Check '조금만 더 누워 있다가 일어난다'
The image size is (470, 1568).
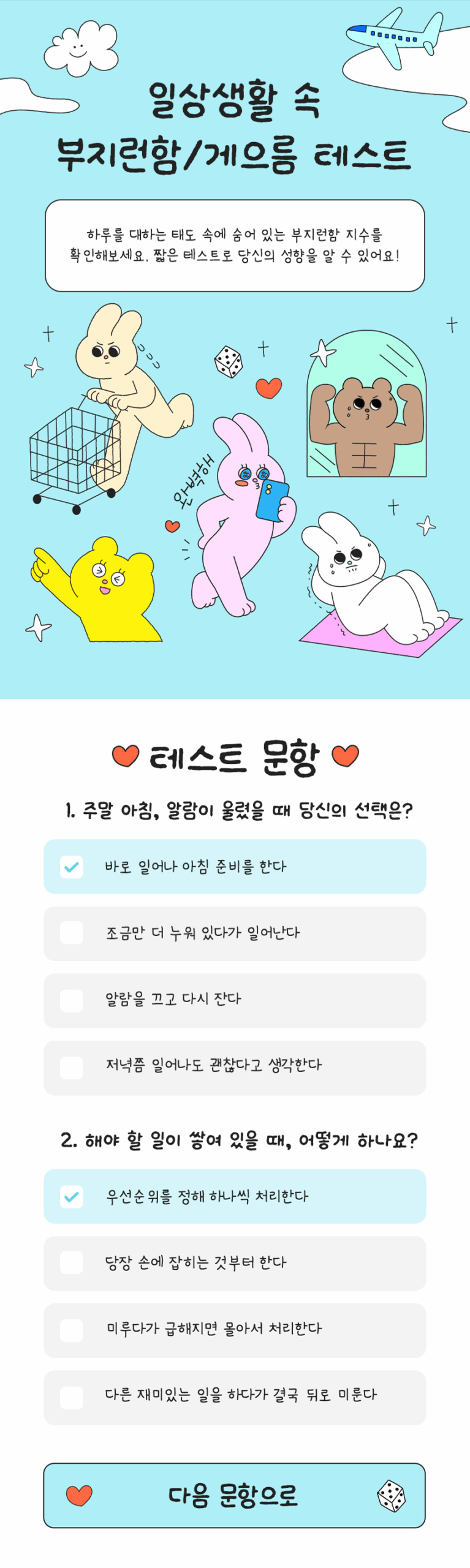[x=72, y=933]
